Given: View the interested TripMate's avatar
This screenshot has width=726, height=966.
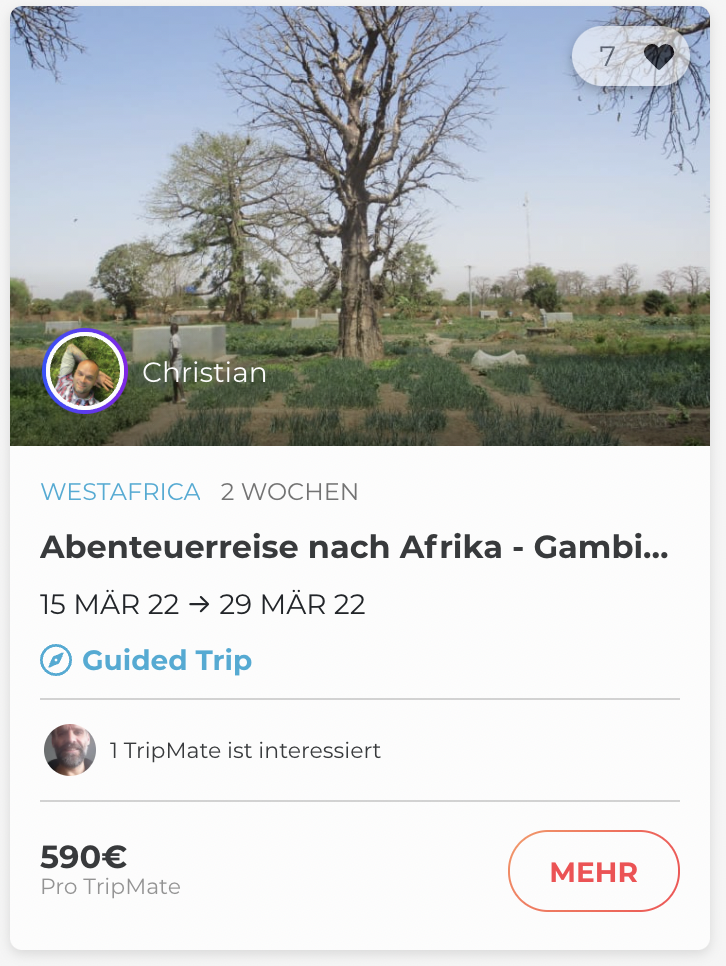Looking at the screenshot, I should [70, 750].
